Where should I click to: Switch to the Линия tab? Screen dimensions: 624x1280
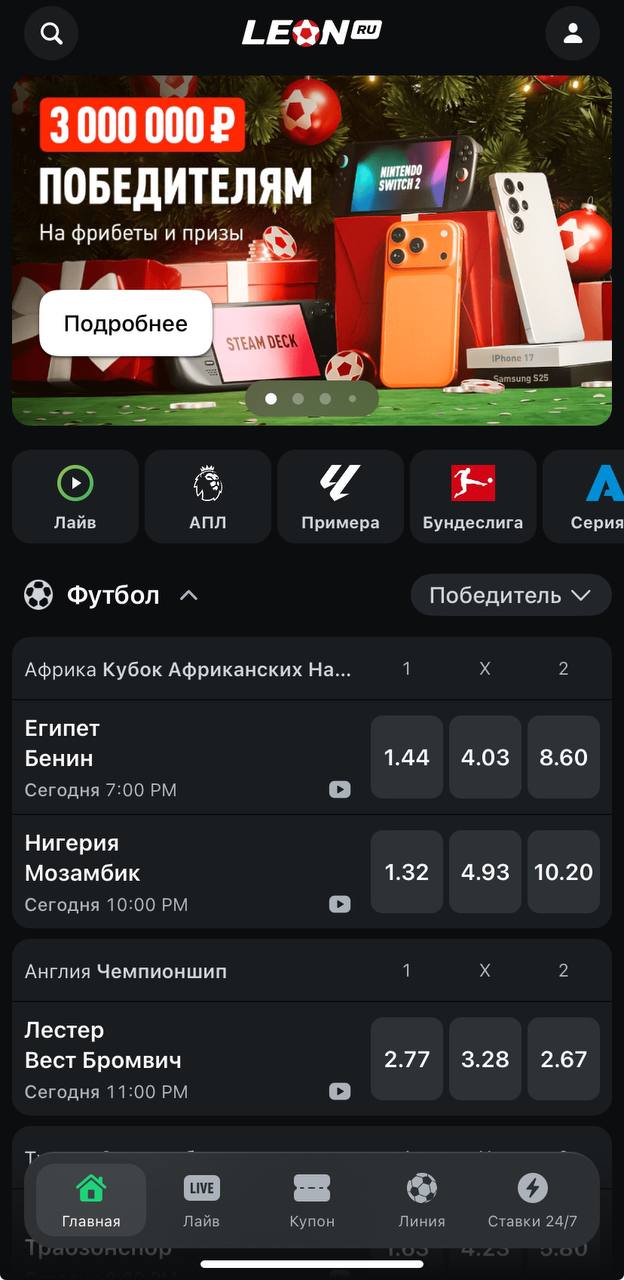click(x=421, y=1201)
